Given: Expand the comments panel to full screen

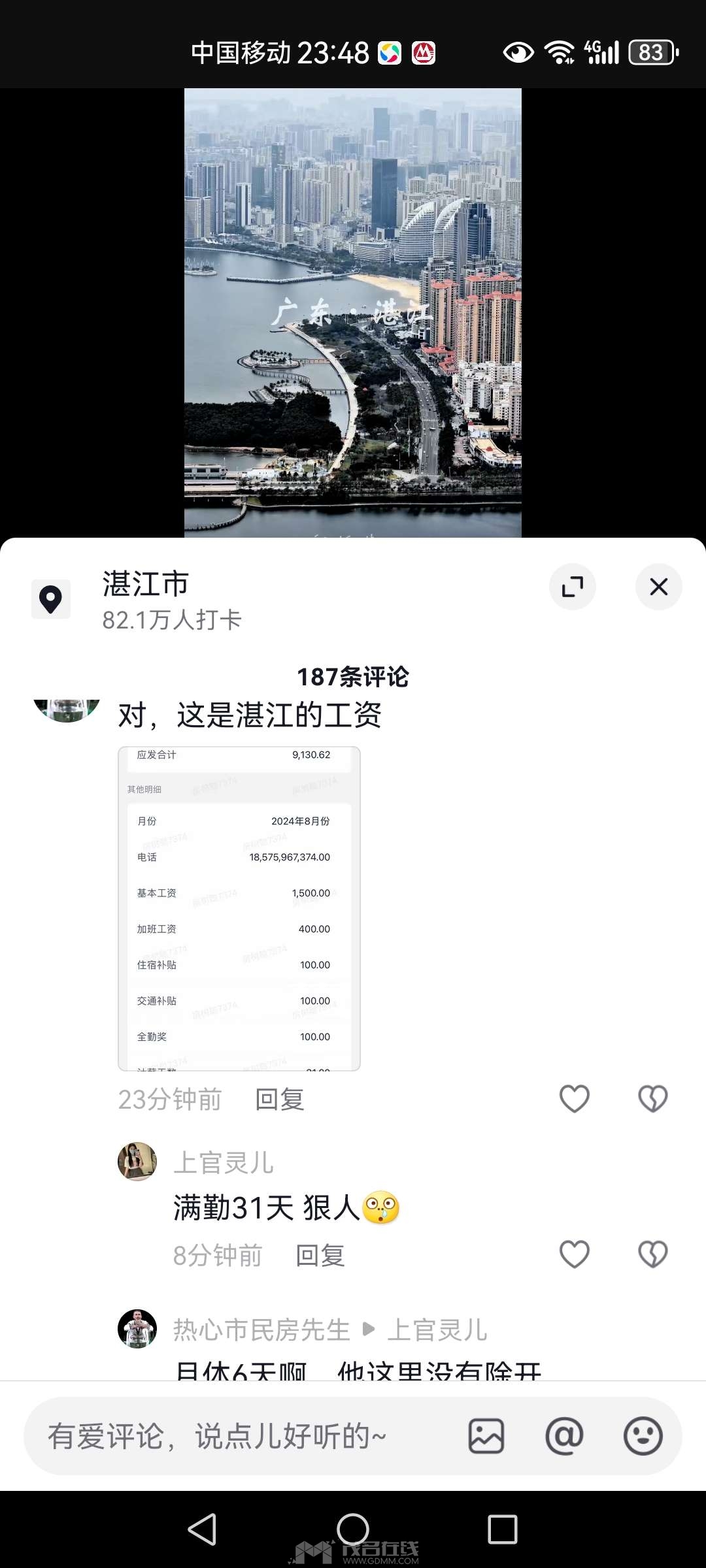Looking at the screenshot, I should tap(572, 586).
